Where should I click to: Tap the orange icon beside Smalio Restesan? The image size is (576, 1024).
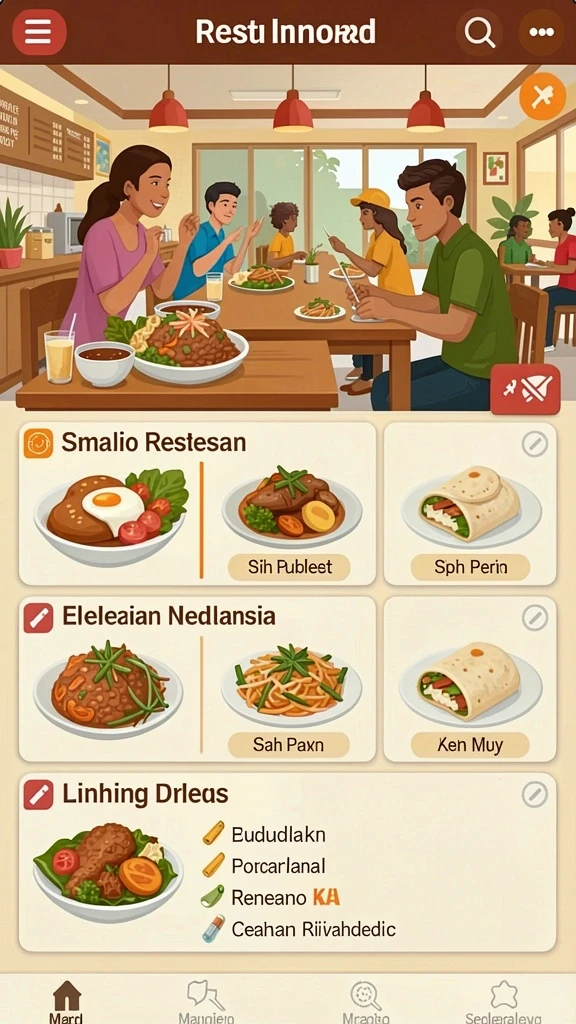pos(38,443)
